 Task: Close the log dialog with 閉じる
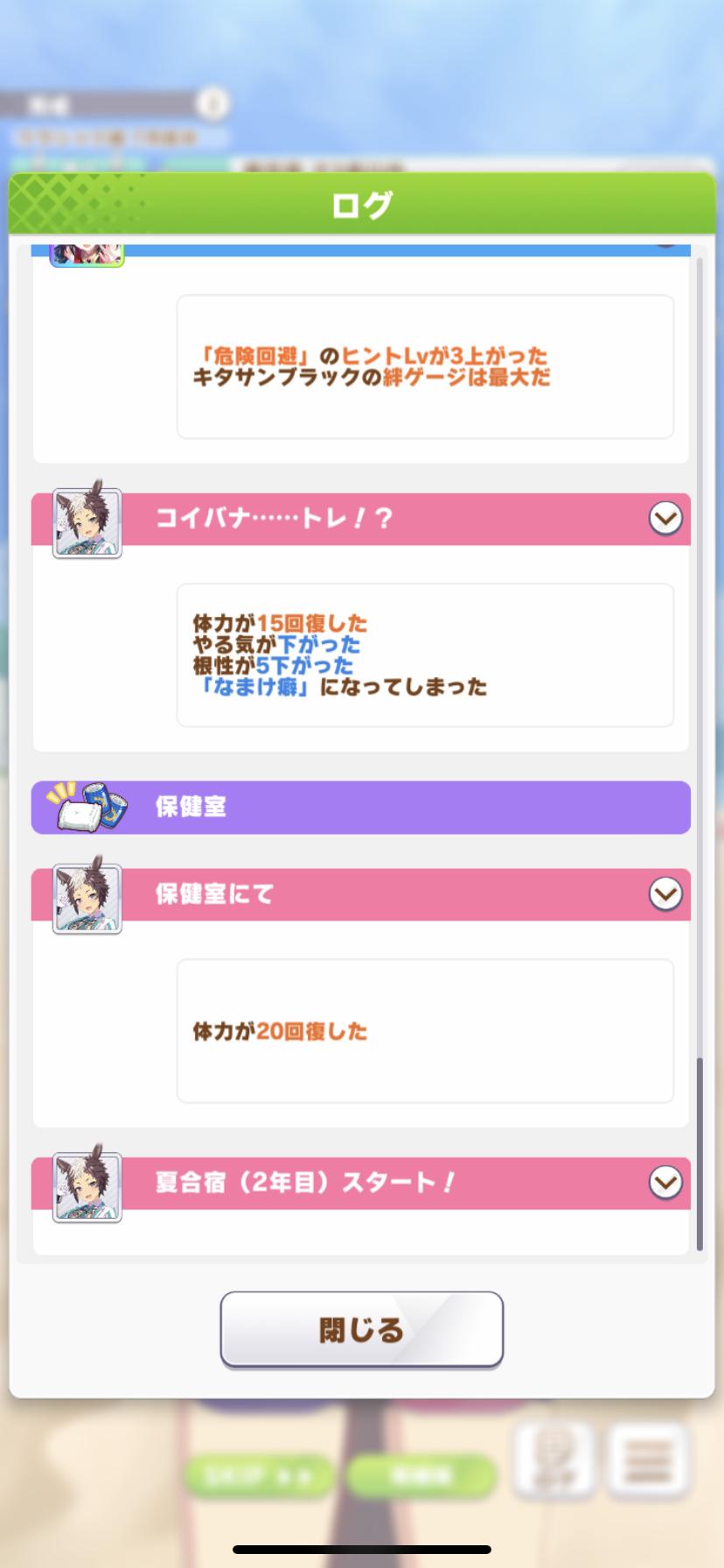point(361,1329)
